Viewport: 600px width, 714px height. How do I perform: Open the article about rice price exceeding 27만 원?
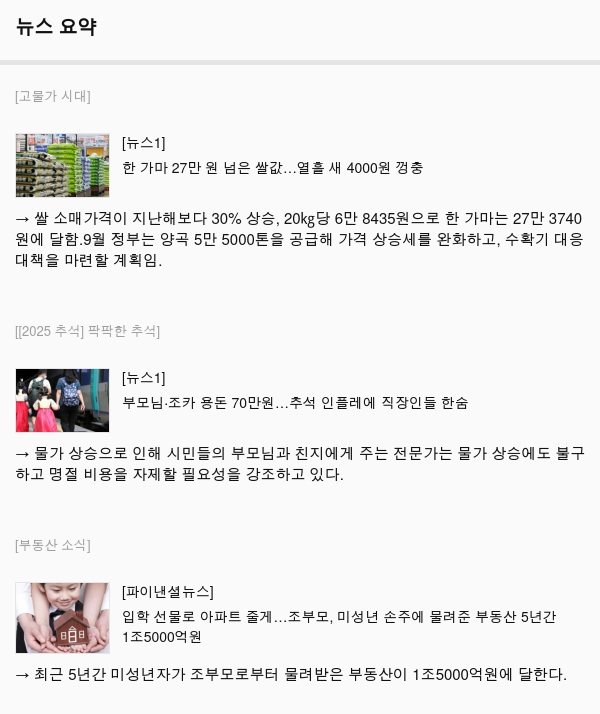[272, 168]
